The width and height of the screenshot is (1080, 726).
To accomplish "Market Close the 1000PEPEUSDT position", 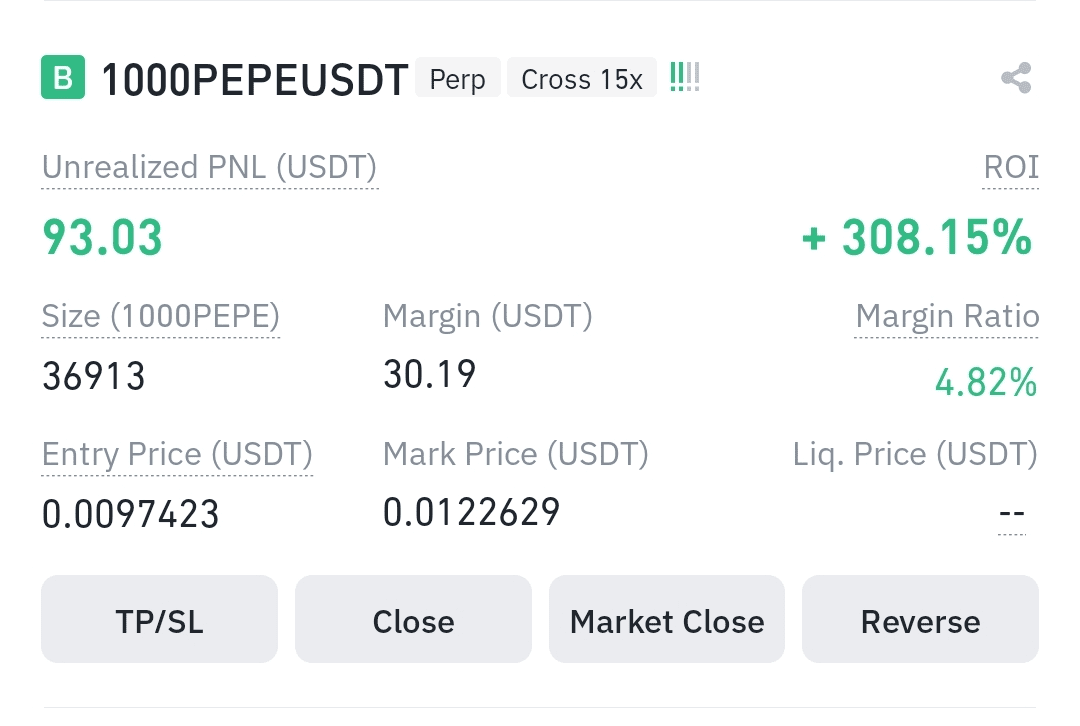I will pos(667,621).
